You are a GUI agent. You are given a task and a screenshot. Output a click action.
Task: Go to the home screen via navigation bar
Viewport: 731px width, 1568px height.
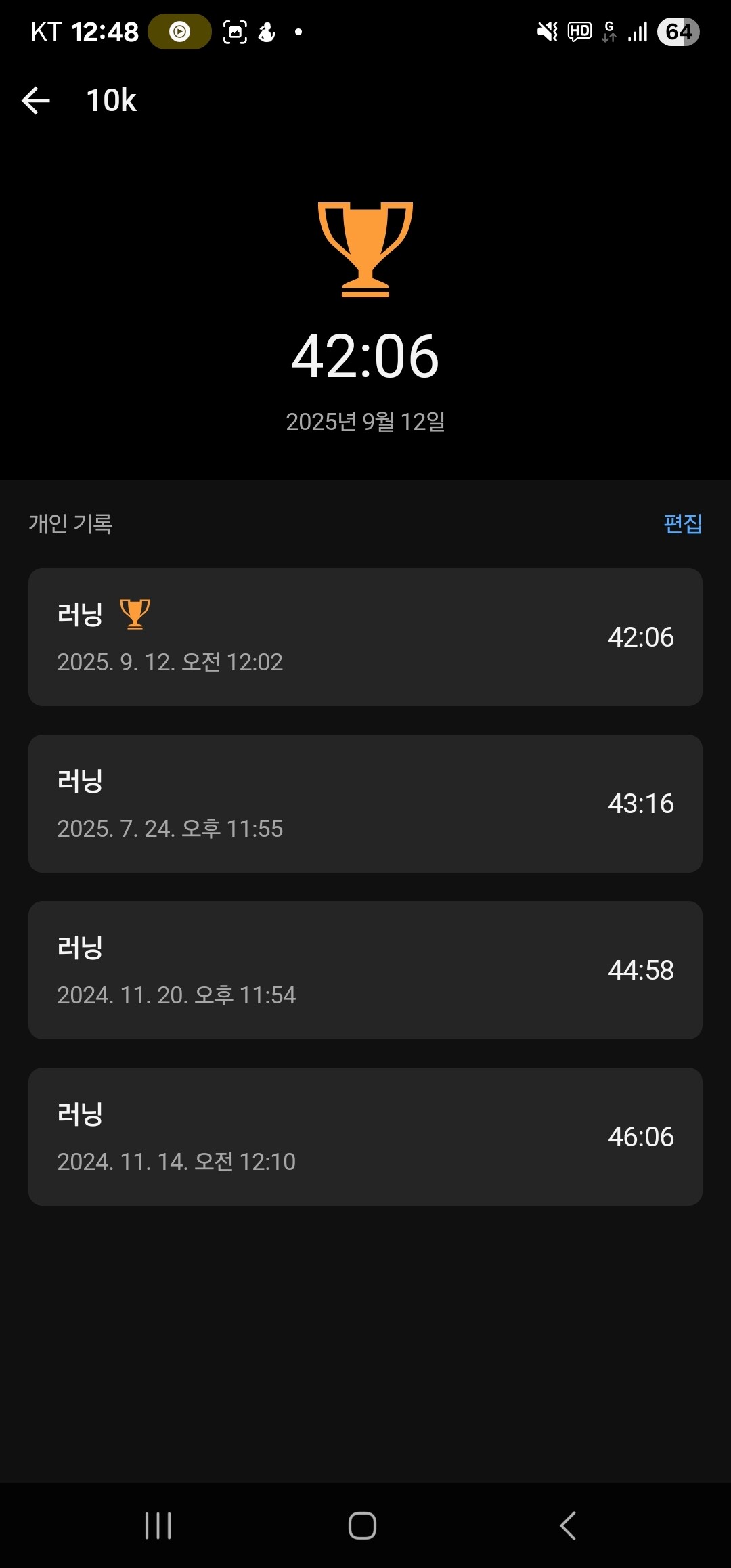tap(362, 1525)
